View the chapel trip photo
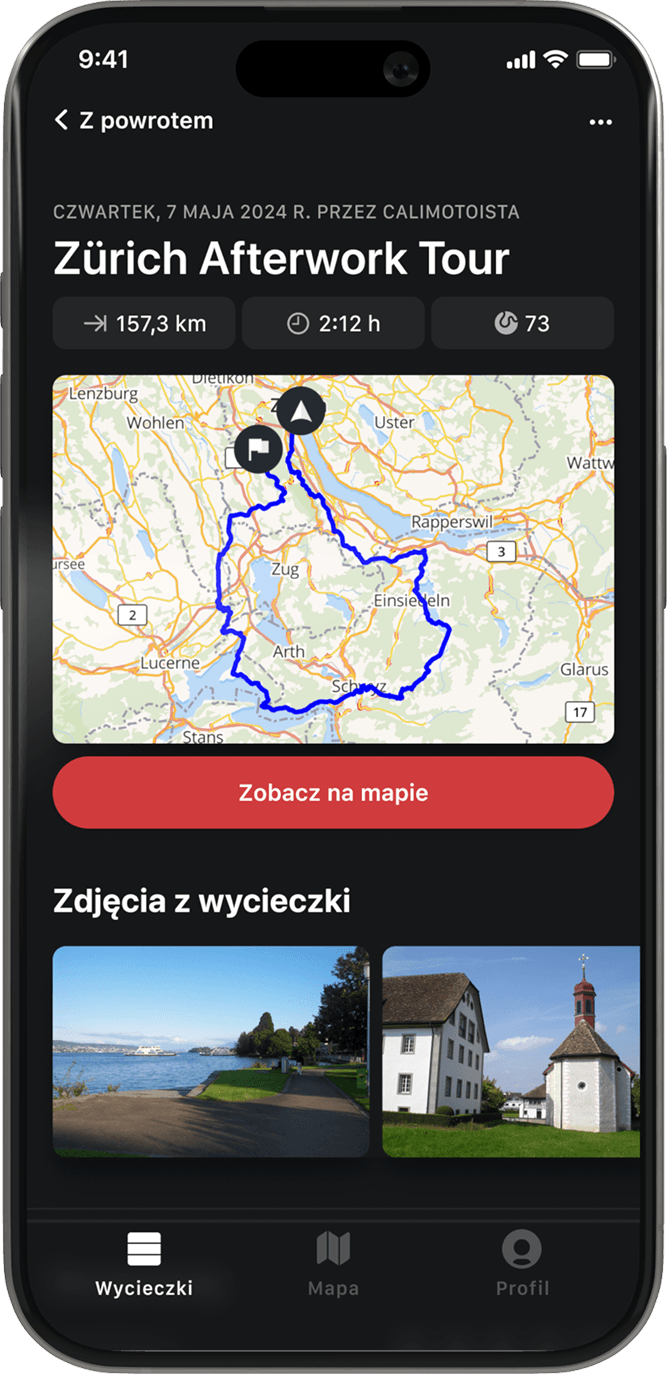 coord(511,1051)
